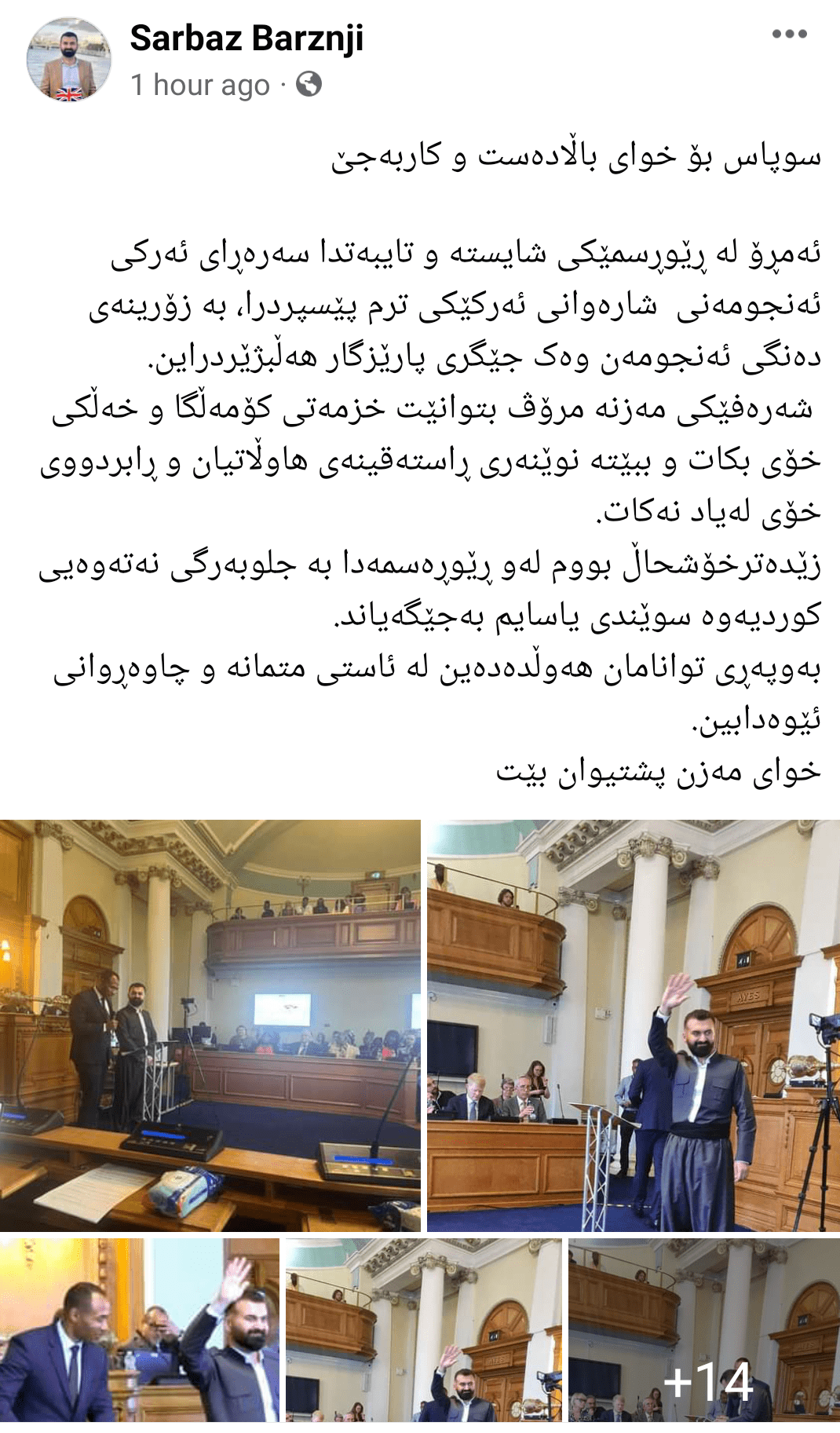Open the bottom middle photo of the chamber
840x1433 pixels.
(x=423, y=1330)
